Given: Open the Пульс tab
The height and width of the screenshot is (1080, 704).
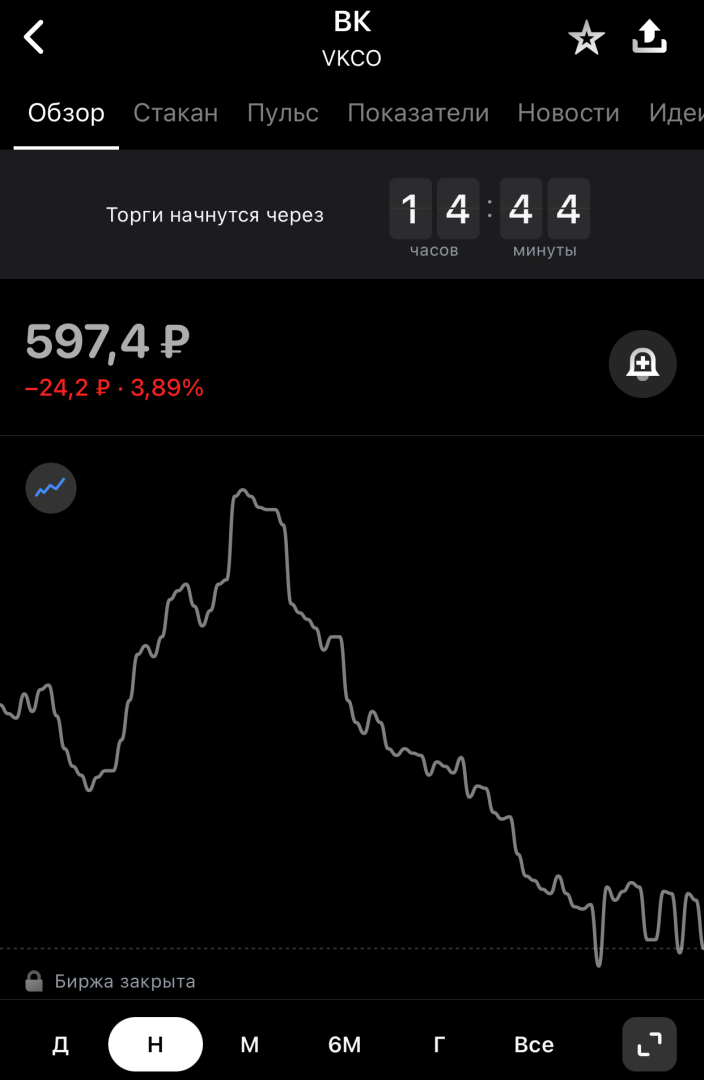Looking at the screenshot, I should pyautogui.click(x=283, y=113).
